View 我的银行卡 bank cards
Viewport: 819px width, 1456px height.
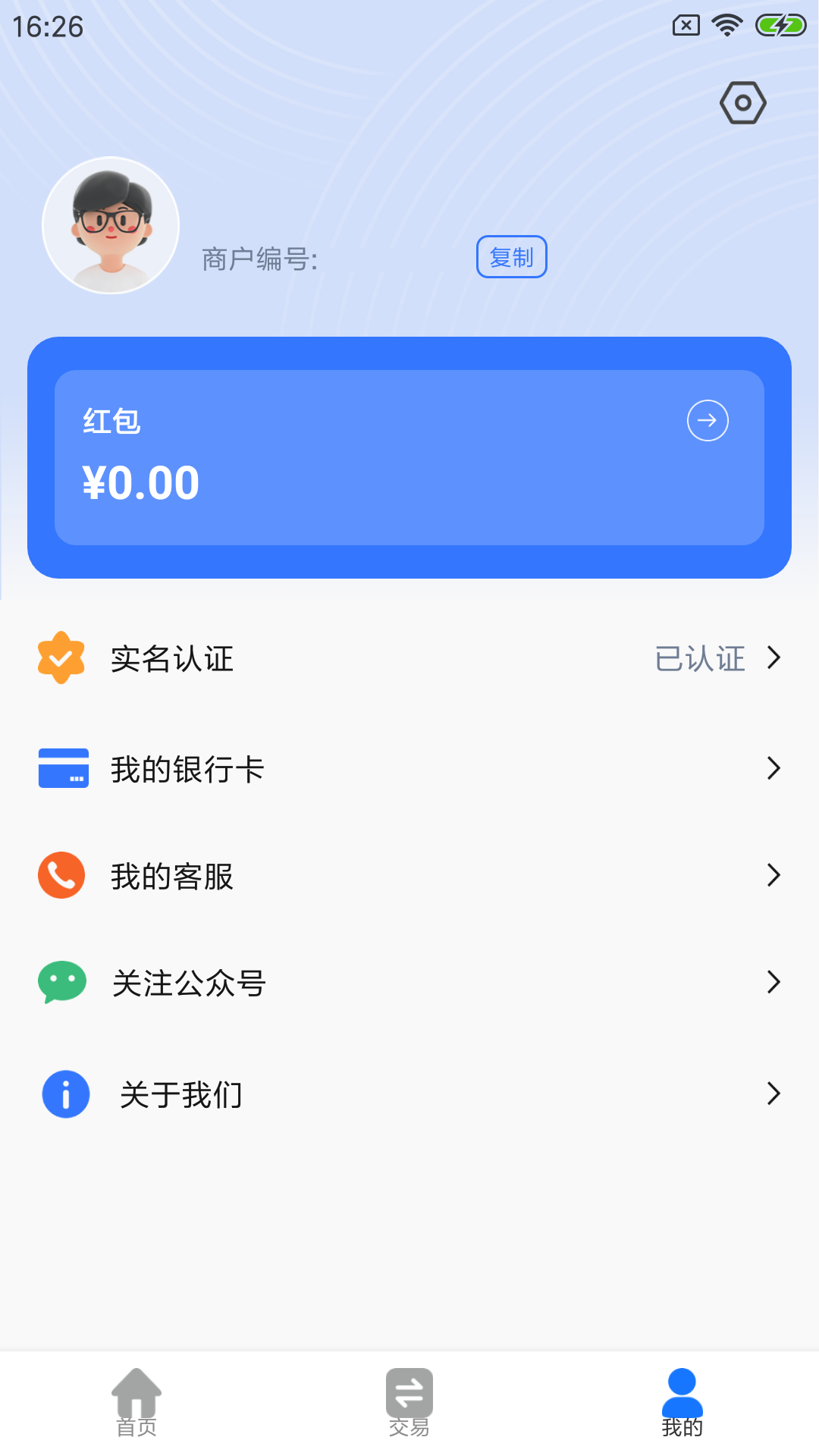tap(409, 769)
